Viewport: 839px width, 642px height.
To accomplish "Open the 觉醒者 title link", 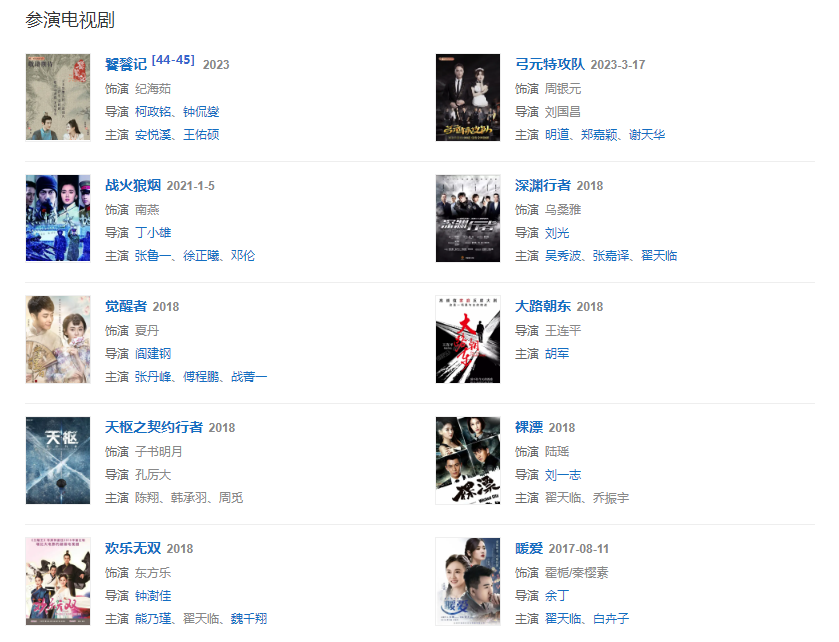I will [126, 307].
